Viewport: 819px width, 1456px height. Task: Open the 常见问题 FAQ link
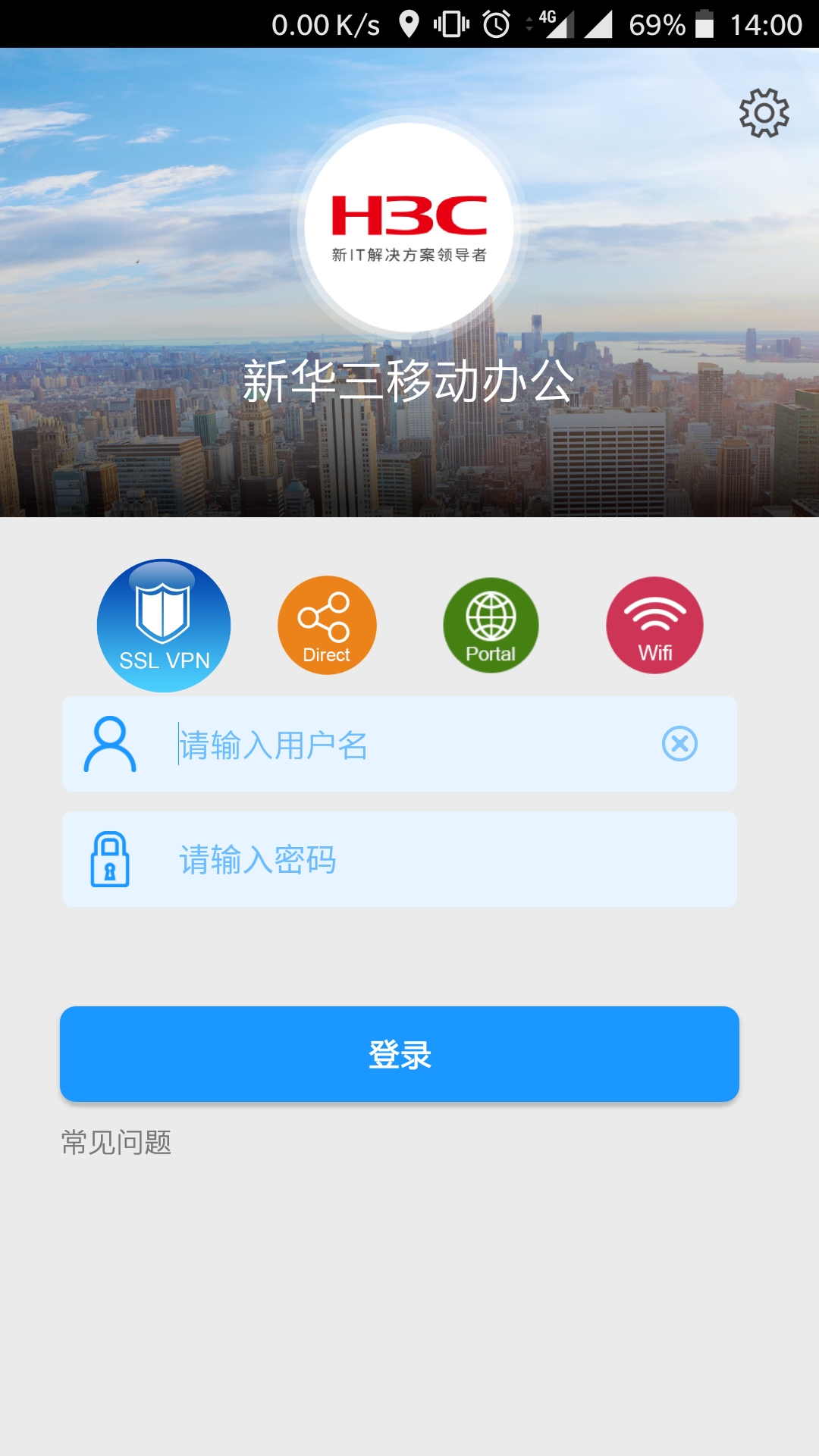coord(117,1142)
